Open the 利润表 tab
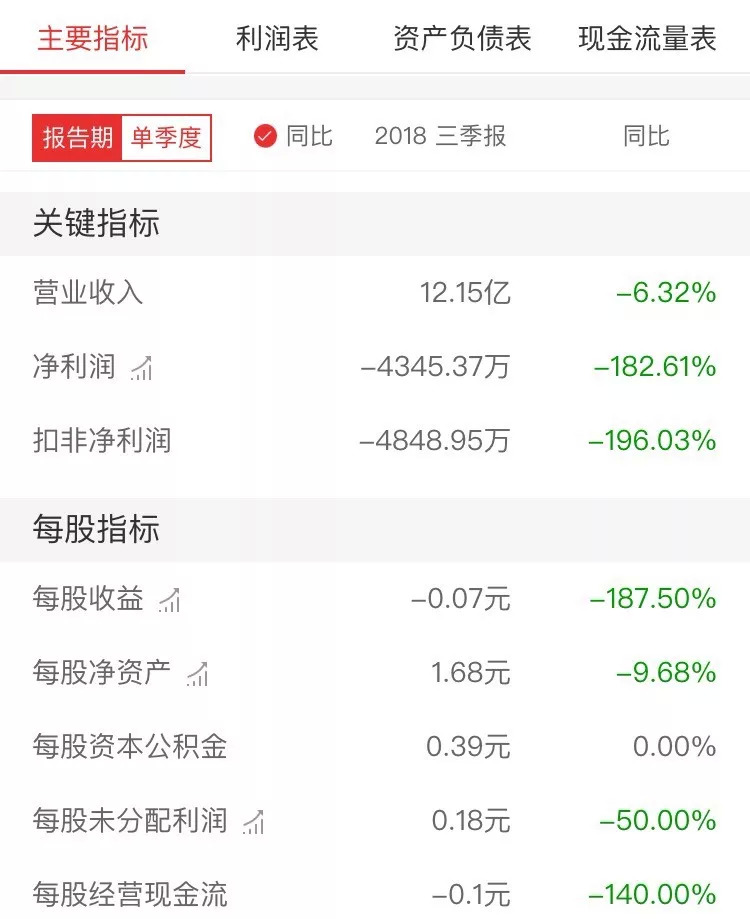750x919 pixels. point(277,39)
